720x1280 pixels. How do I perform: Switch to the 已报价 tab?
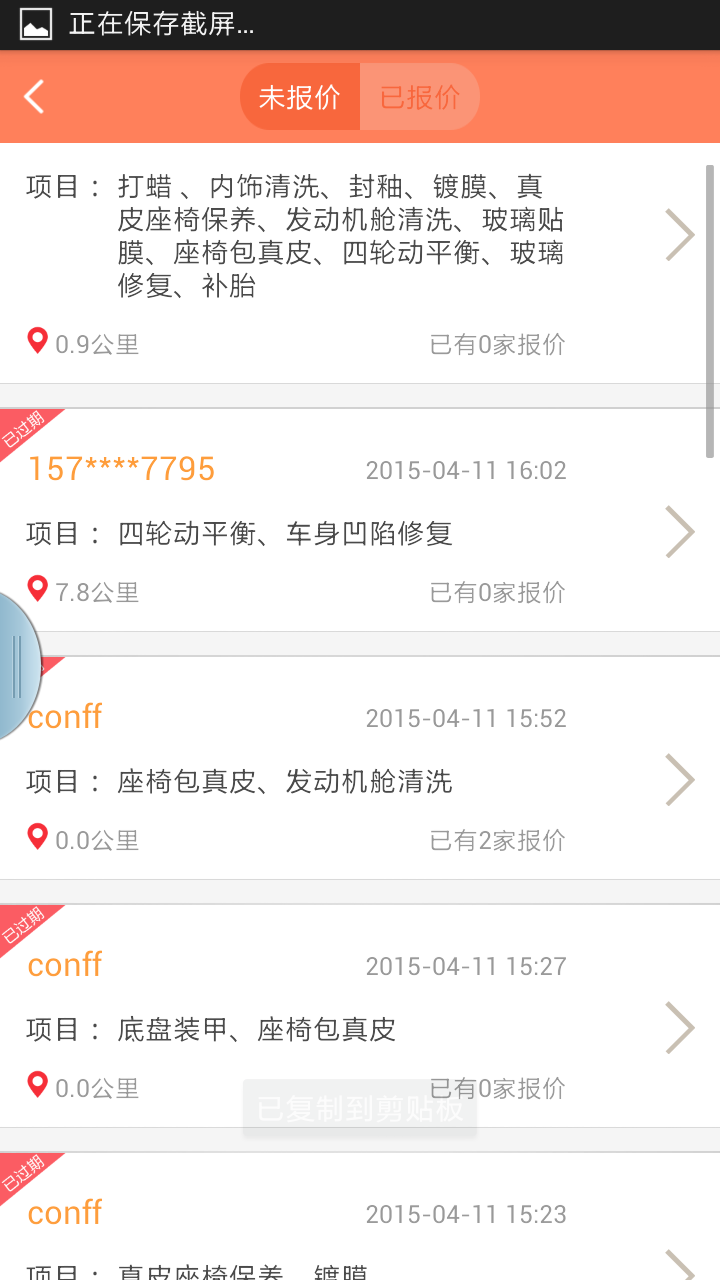coord(420,97)
